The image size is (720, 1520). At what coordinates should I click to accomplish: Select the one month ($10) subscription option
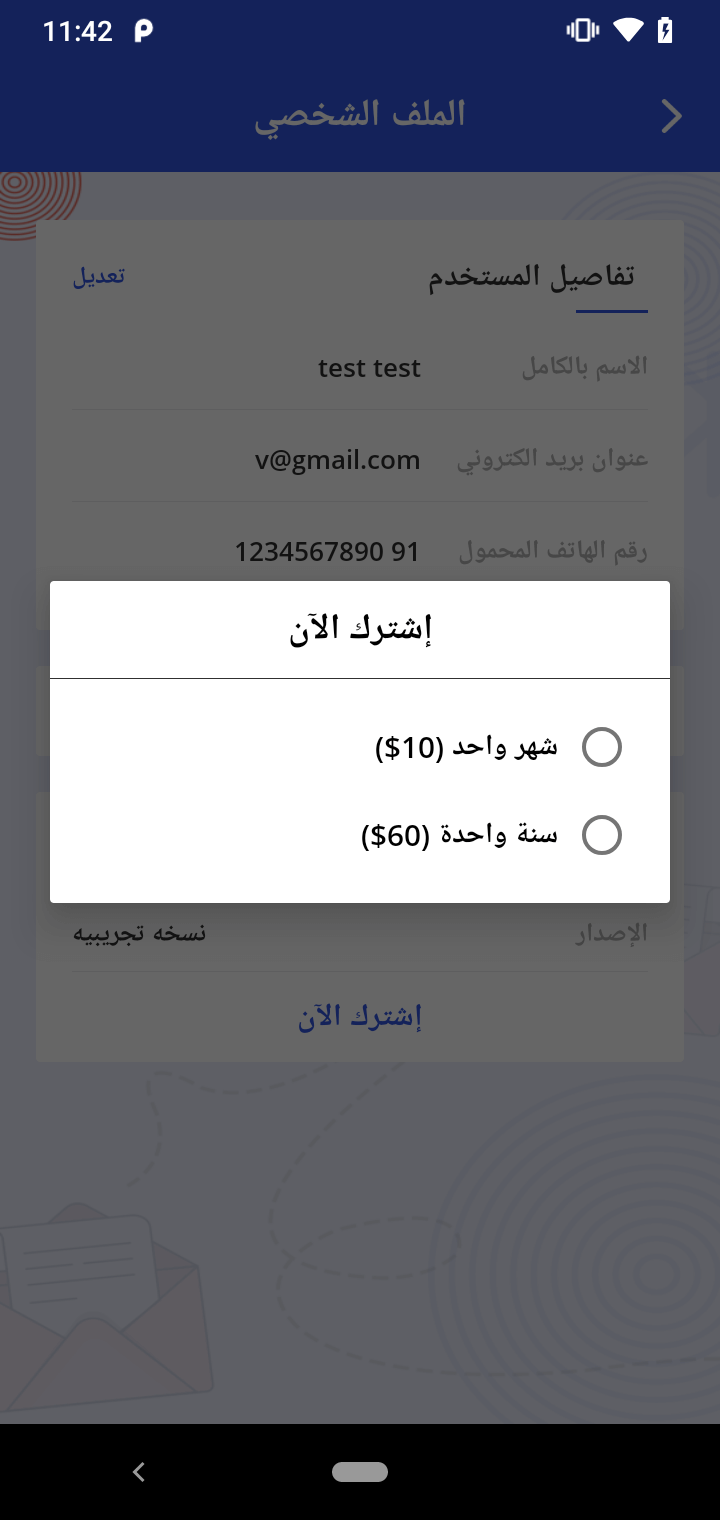601,747
